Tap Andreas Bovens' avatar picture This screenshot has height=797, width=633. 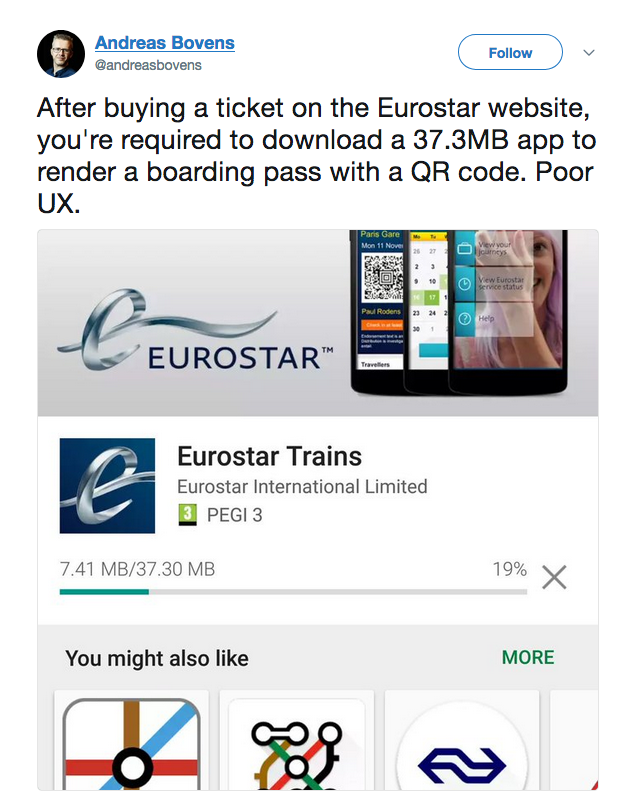[61, 54]
